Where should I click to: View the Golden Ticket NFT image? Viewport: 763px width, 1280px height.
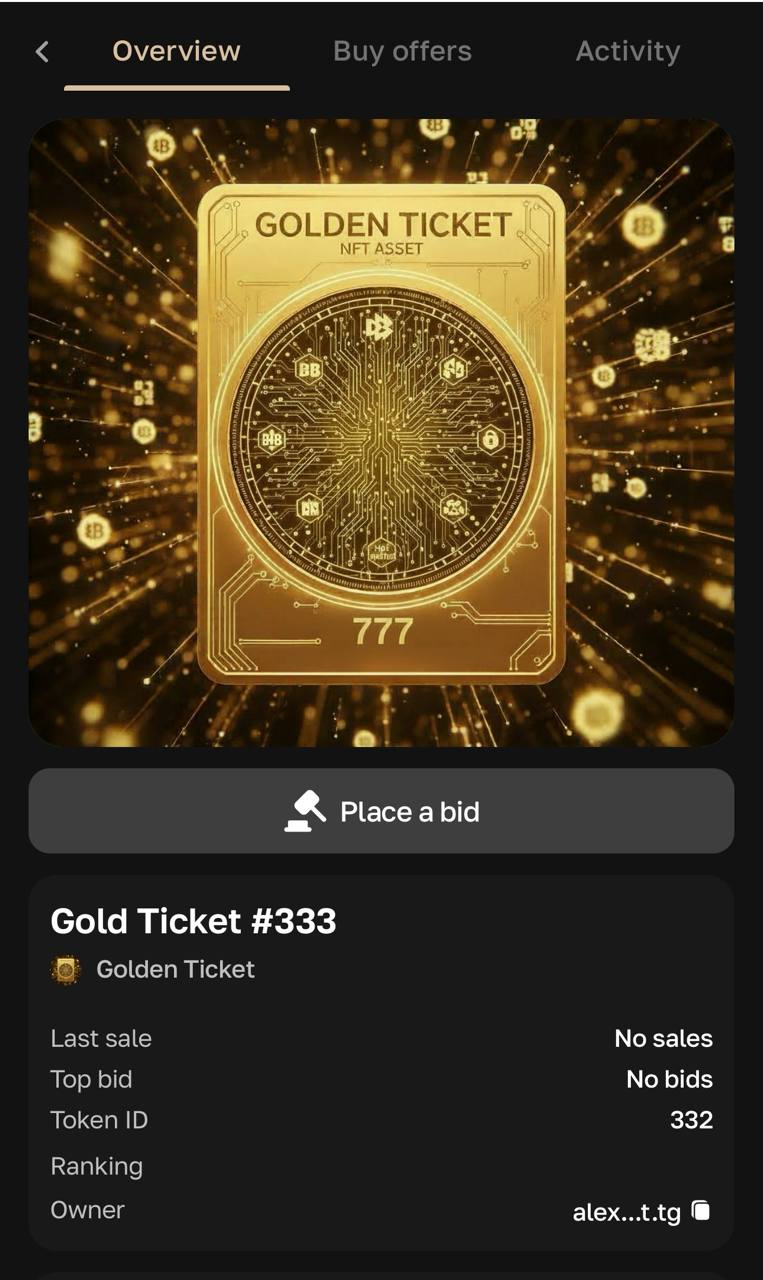(381, 432)
